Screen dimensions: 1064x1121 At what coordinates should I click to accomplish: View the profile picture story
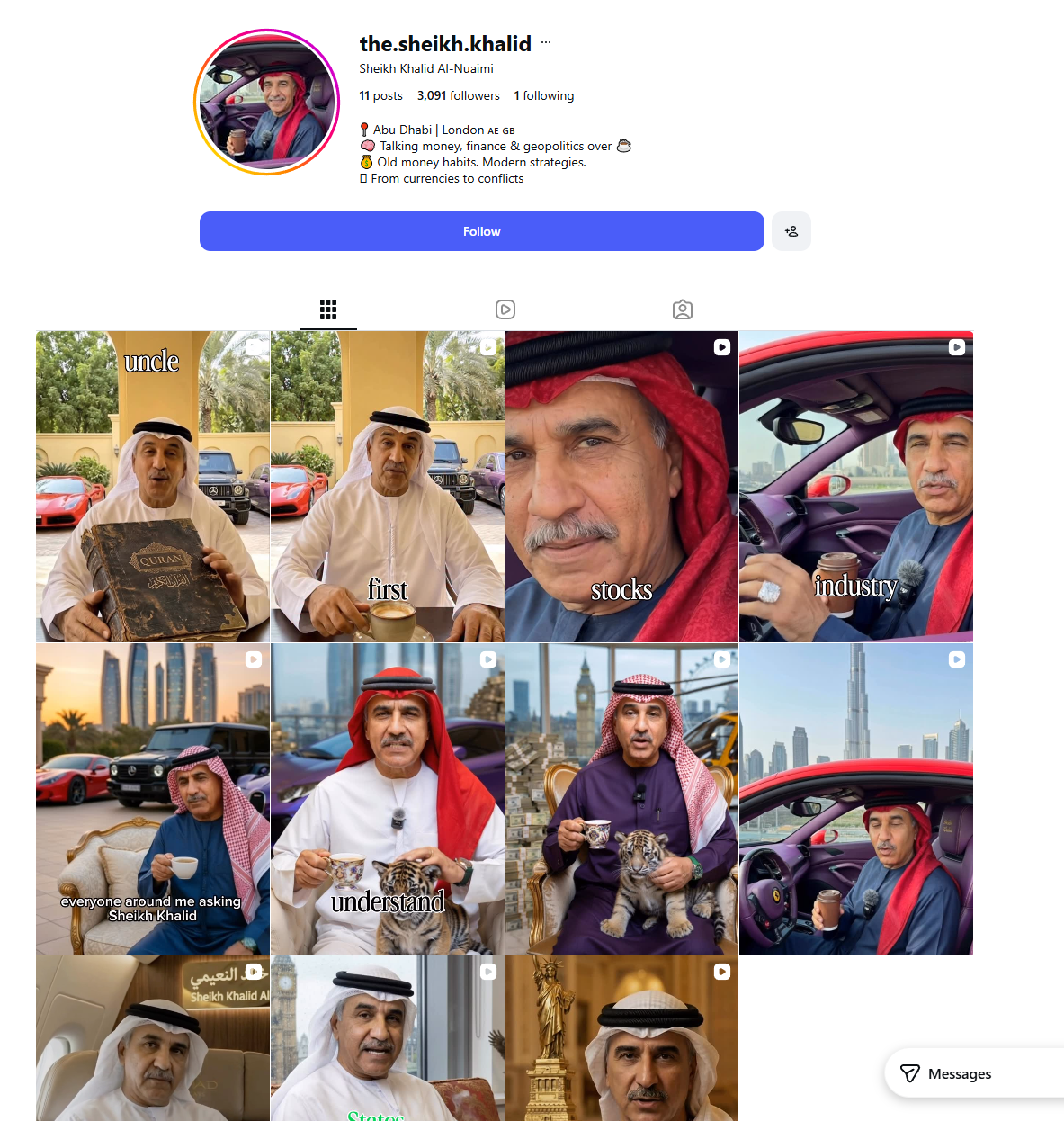tap(266, 102)
